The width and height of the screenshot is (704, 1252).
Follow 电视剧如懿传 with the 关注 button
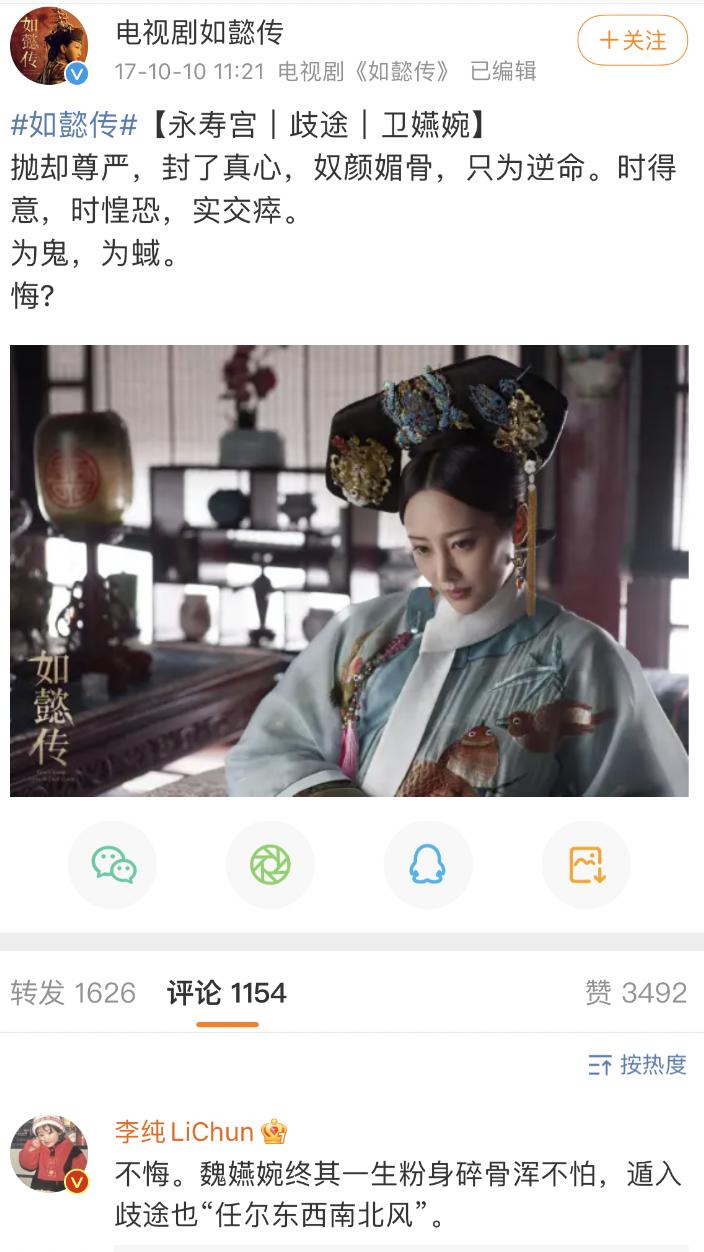point(632,41)
